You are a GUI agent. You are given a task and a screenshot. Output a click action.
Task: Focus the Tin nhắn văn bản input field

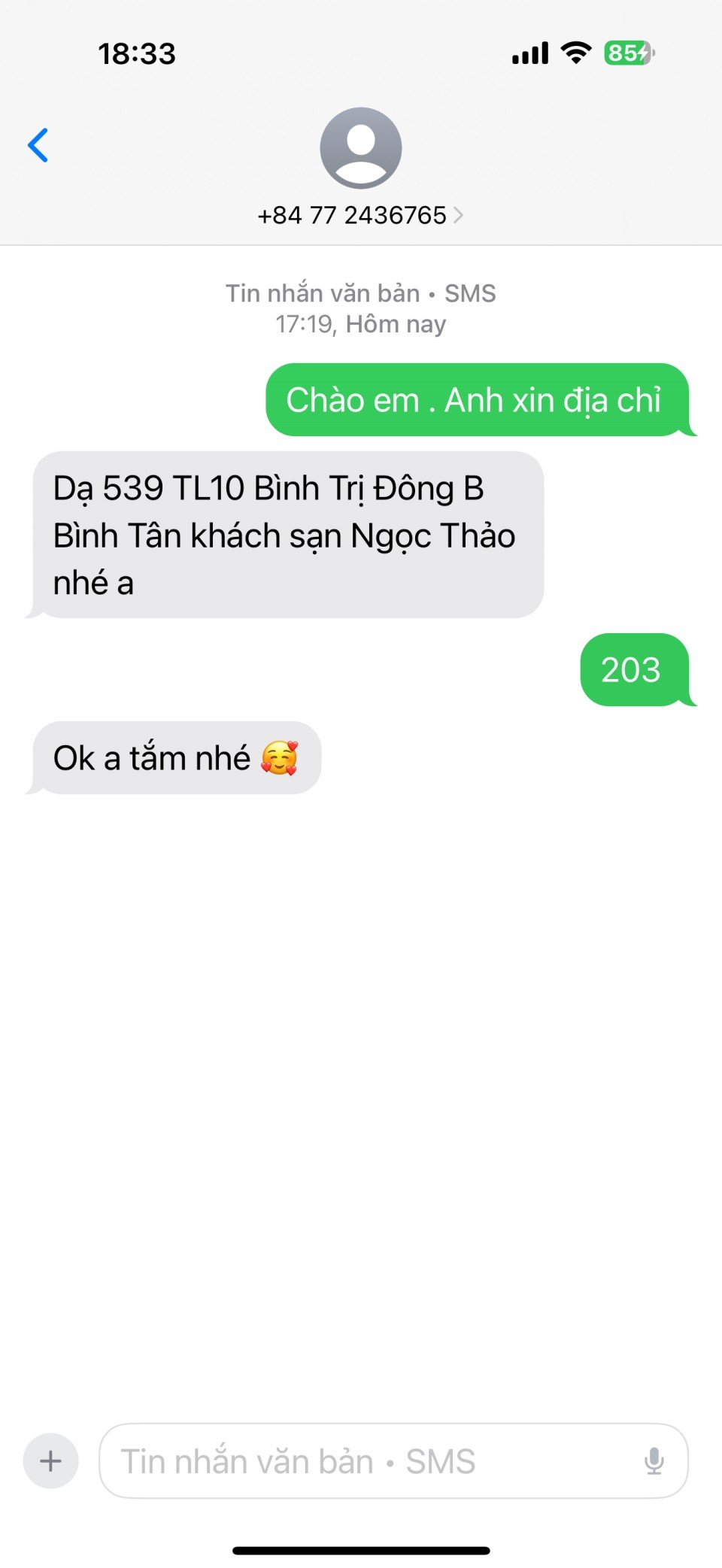pyautogui.click(x=369, y=1461)
